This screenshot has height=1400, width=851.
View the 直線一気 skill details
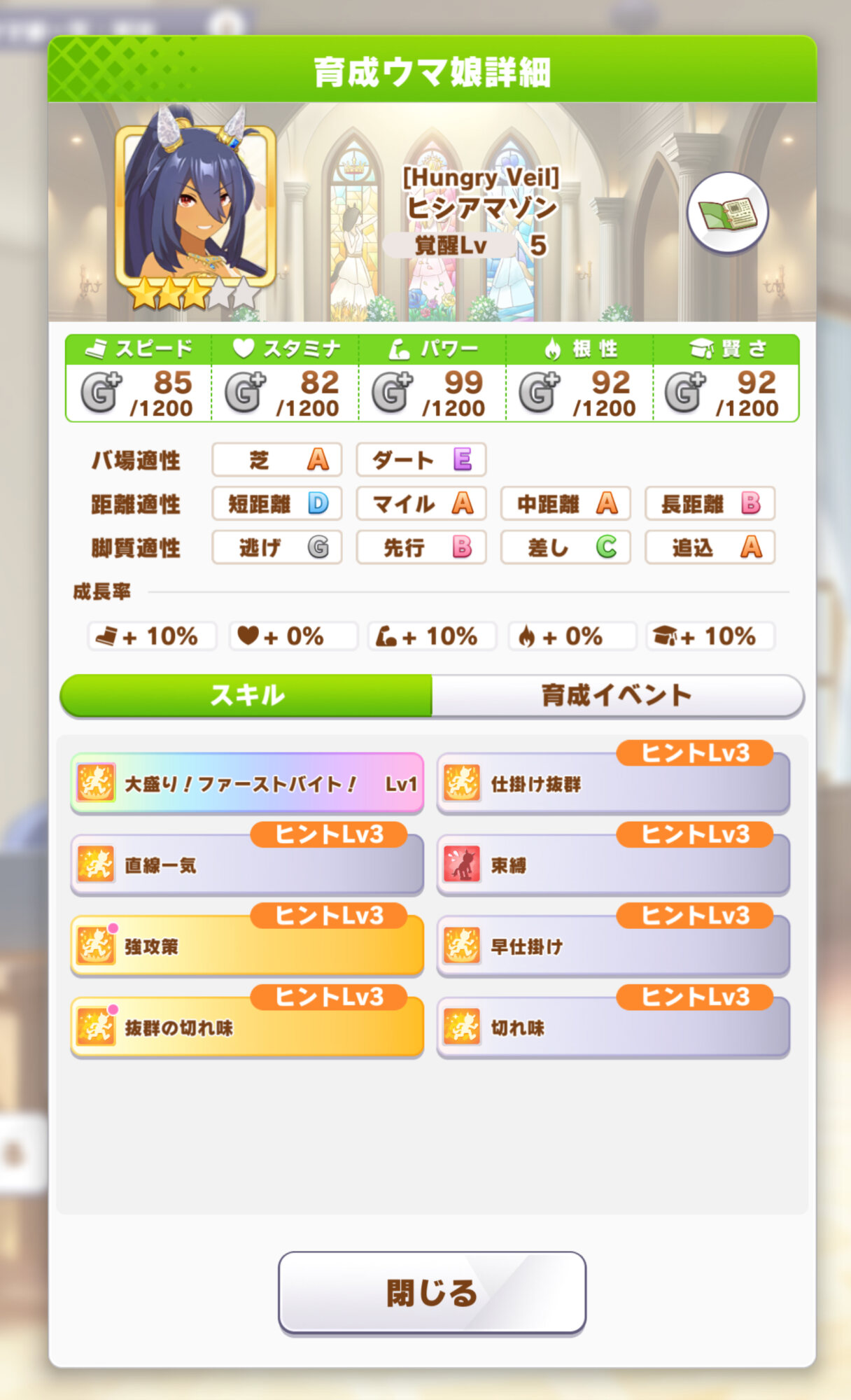247,864
